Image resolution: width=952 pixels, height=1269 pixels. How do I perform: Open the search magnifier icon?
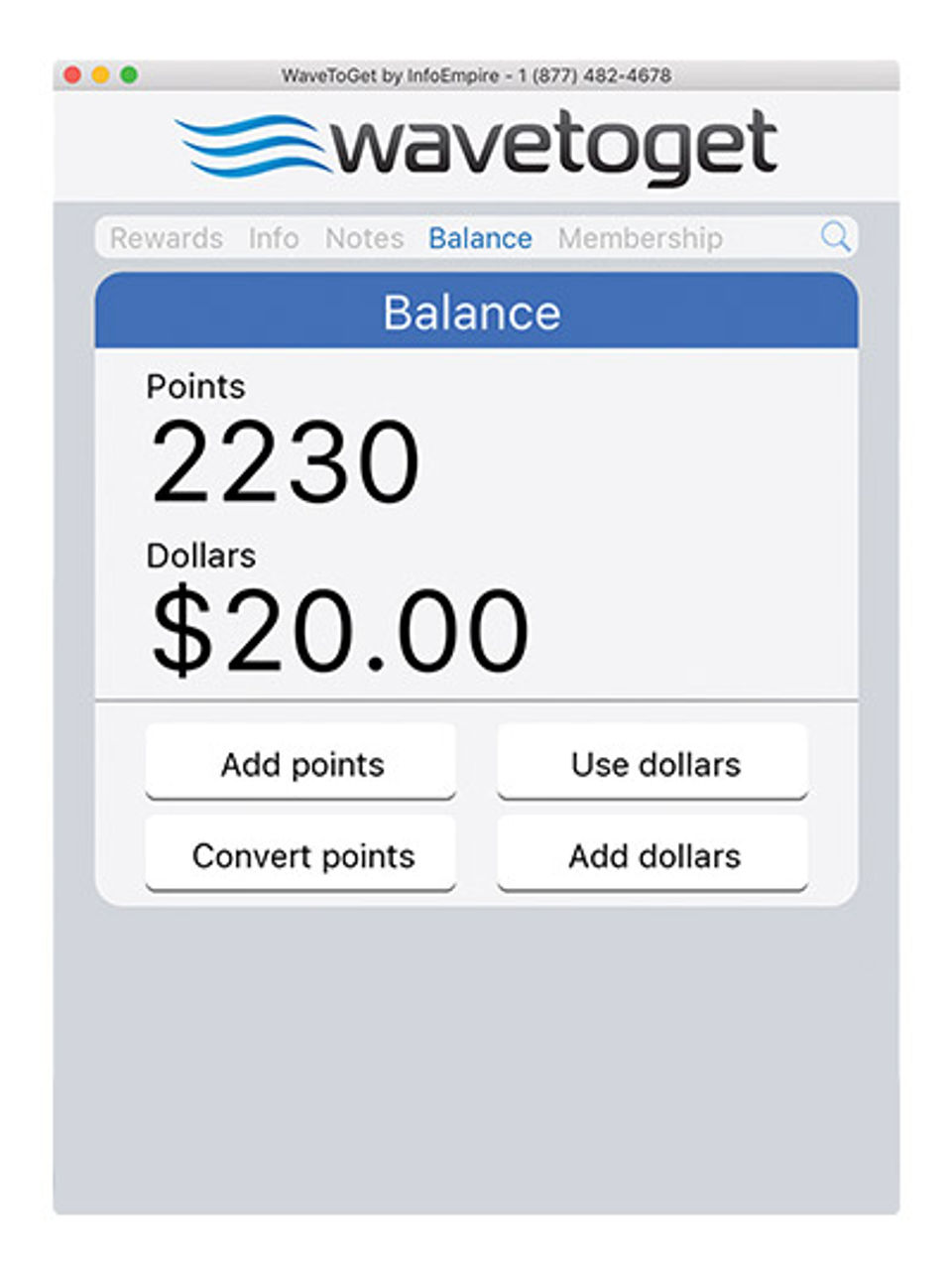click(835, 237)
